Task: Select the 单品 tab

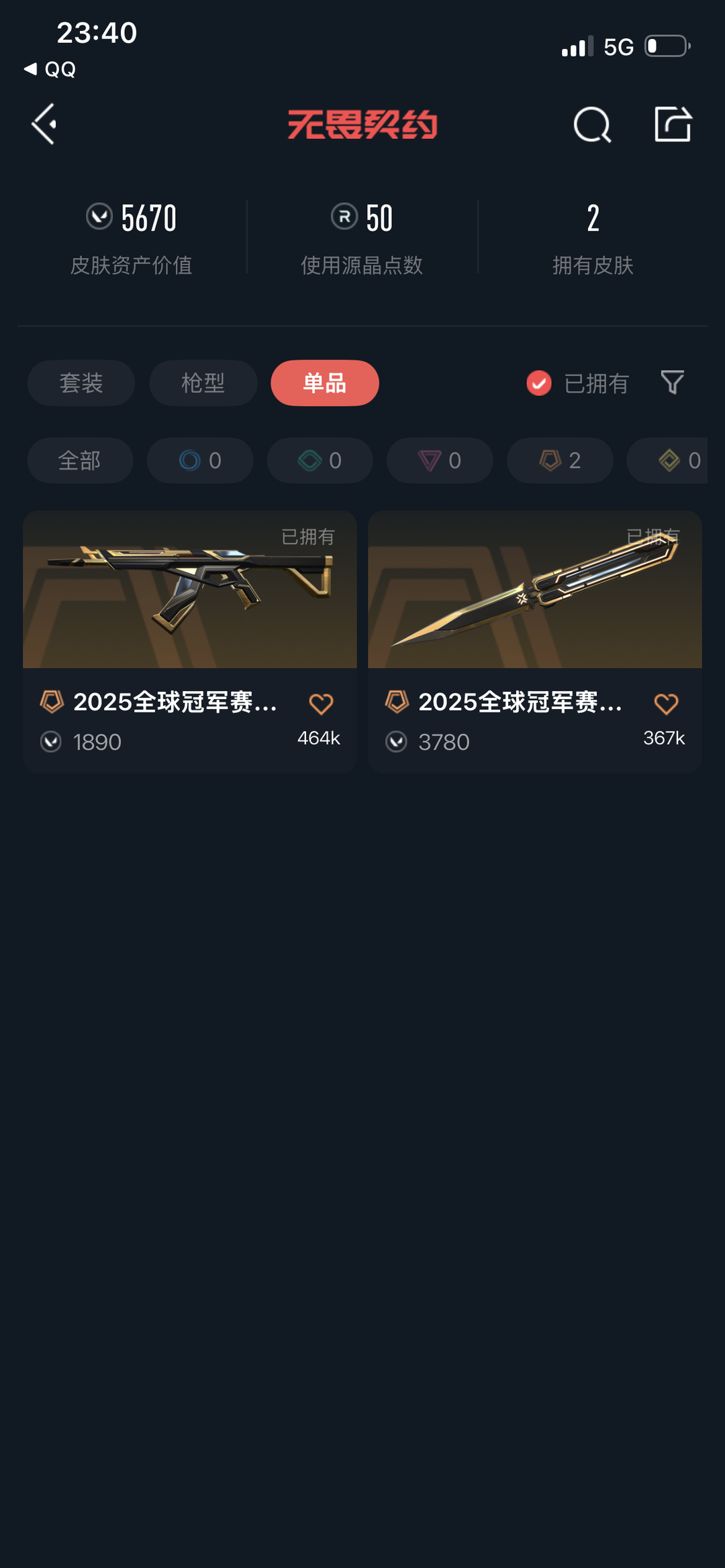Action: [x=325, y=383]
